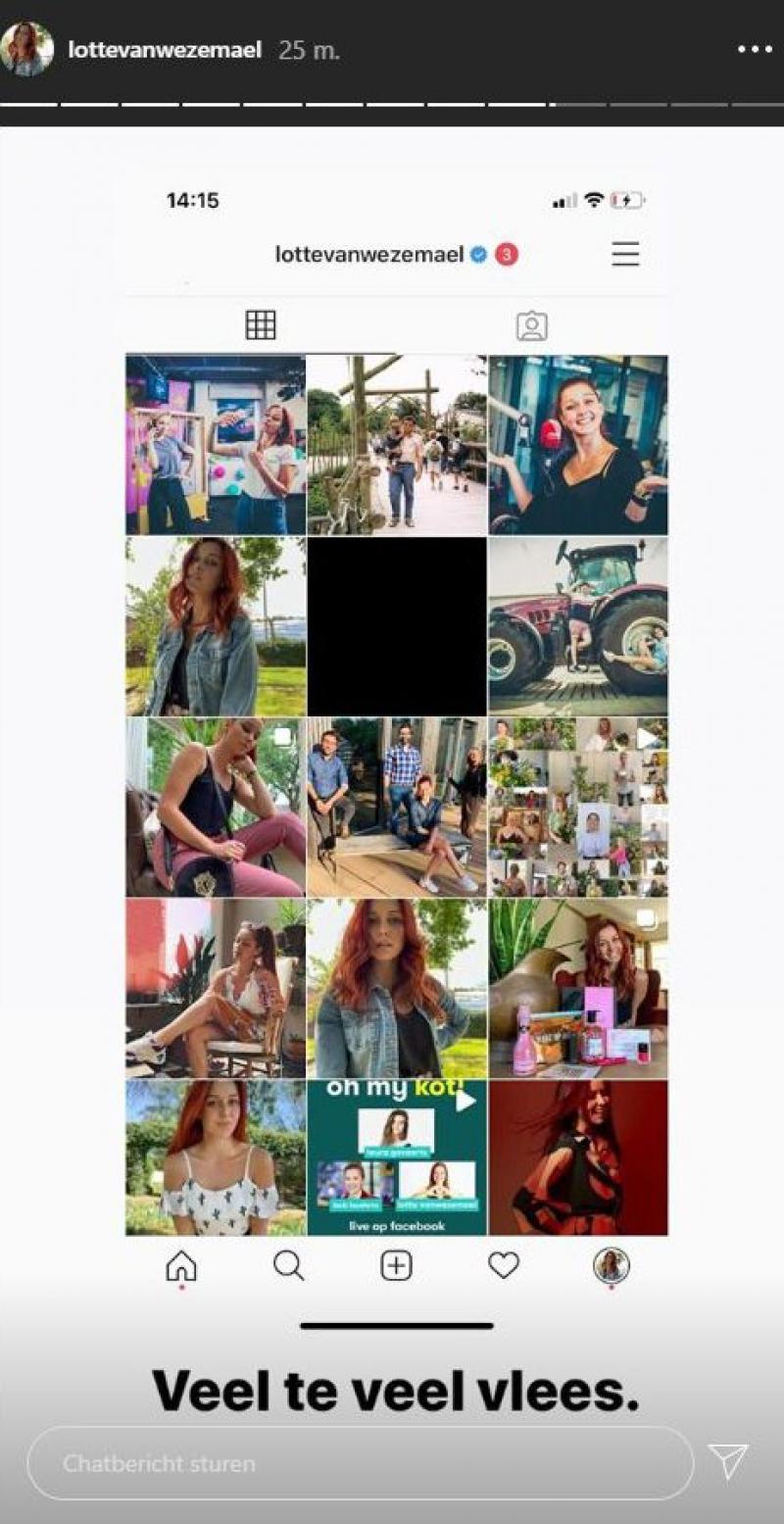Open lottevanwezemael's profile from story header
Image resolution: width=784 pixels, height=1524 pixels.
point(164,50)
